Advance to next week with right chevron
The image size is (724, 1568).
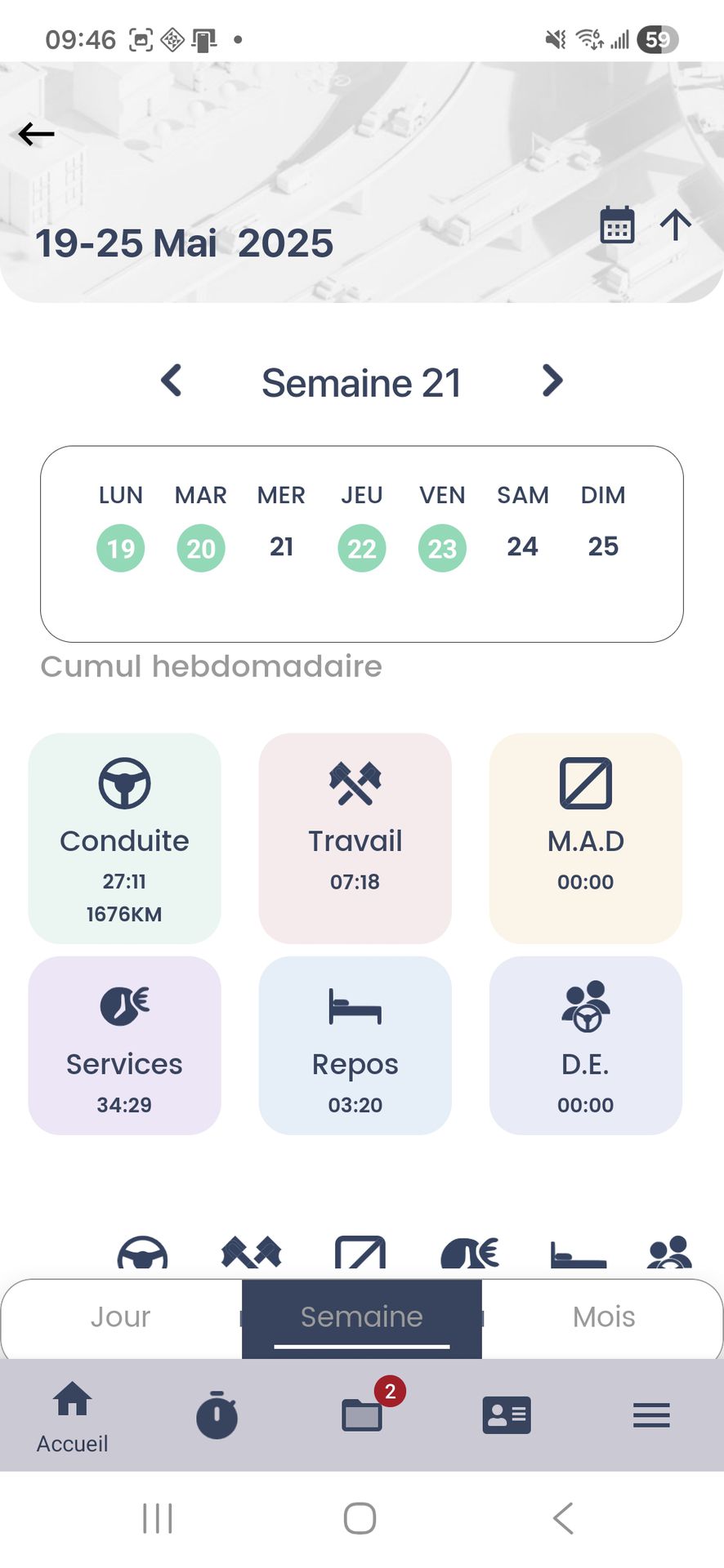(x=552, y=381)
